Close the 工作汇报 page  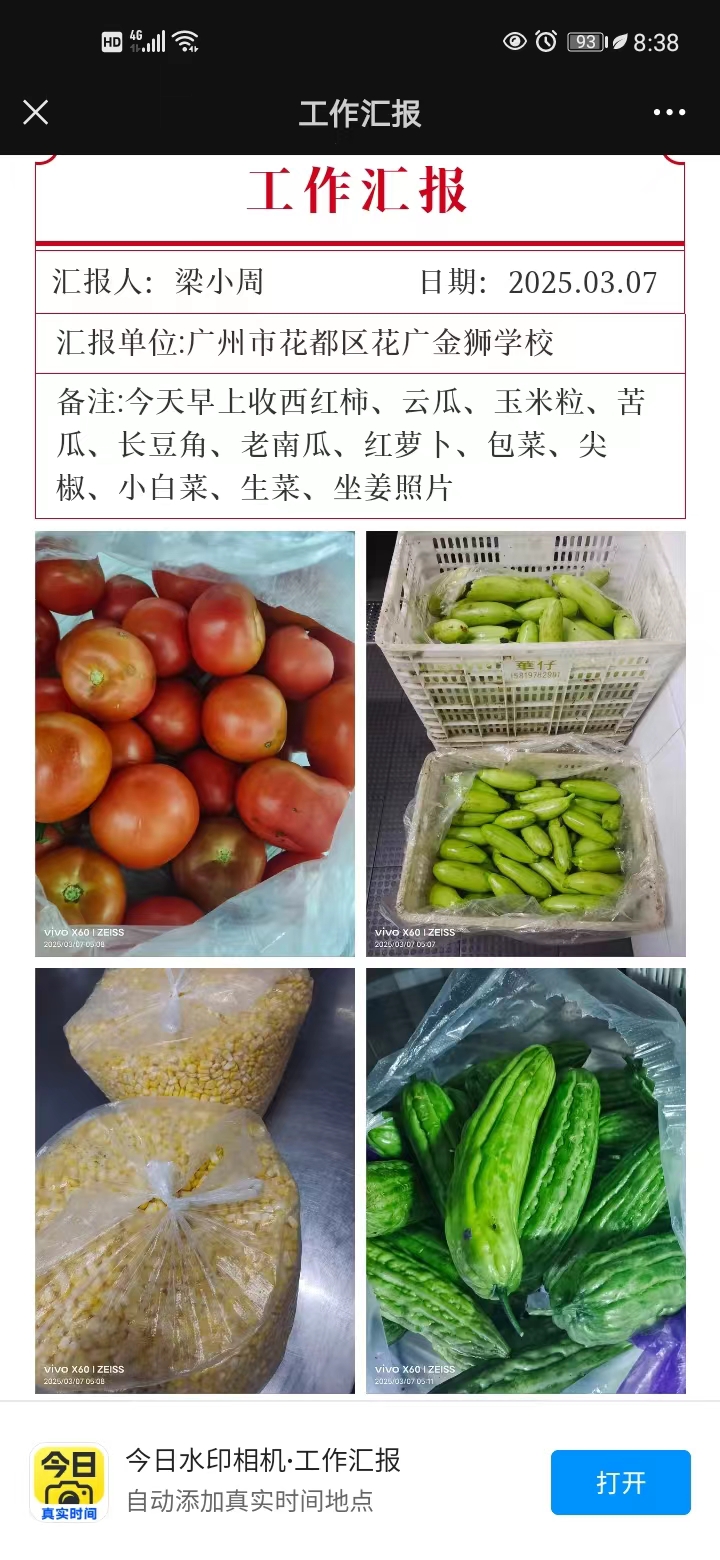coord(36,112)
